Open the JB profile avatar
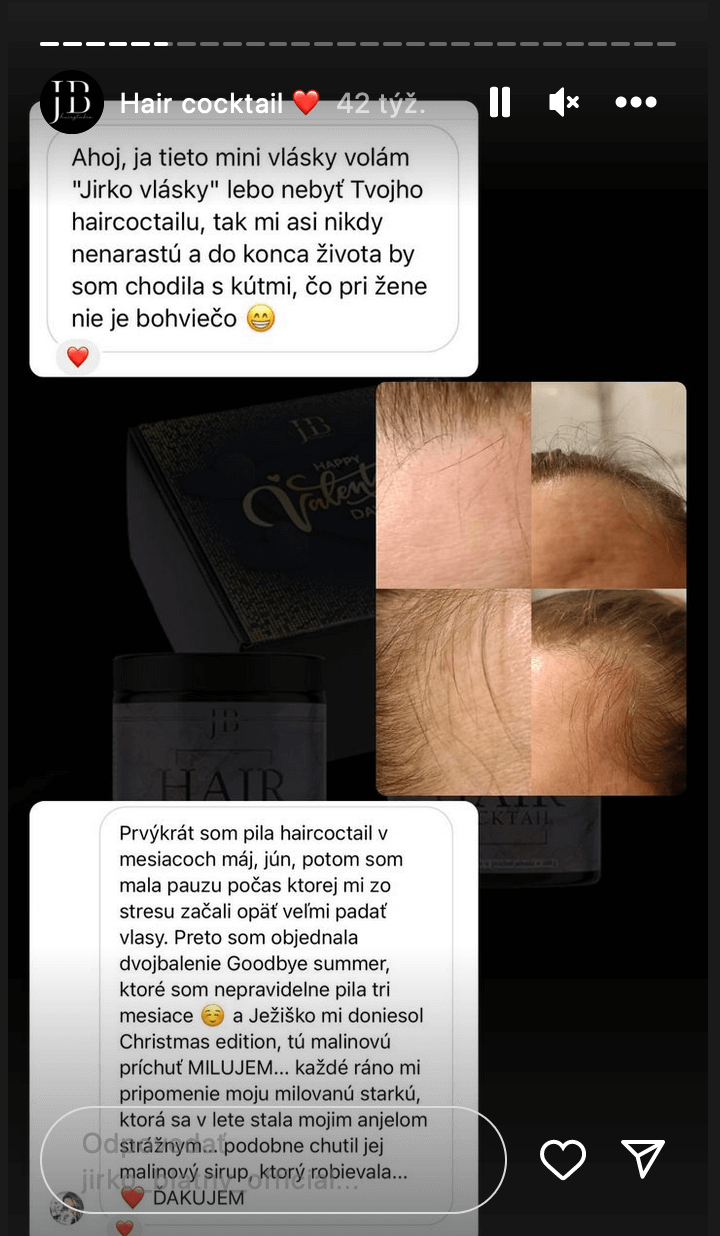The width and height of the screenshot is (720, 1236). click(72, 102)
